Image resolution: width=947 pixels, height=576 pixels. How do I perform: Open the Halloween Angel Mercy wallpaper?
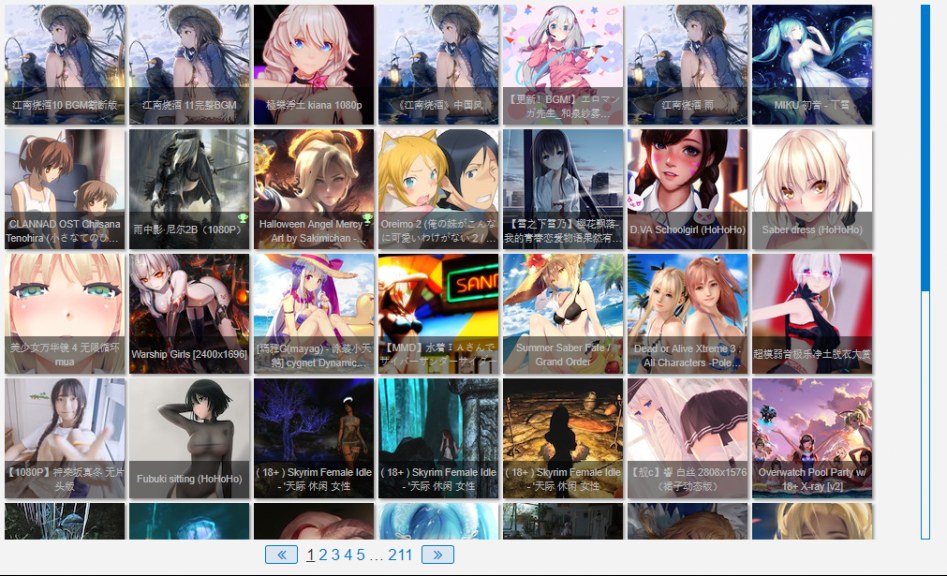tap(313, 188)
